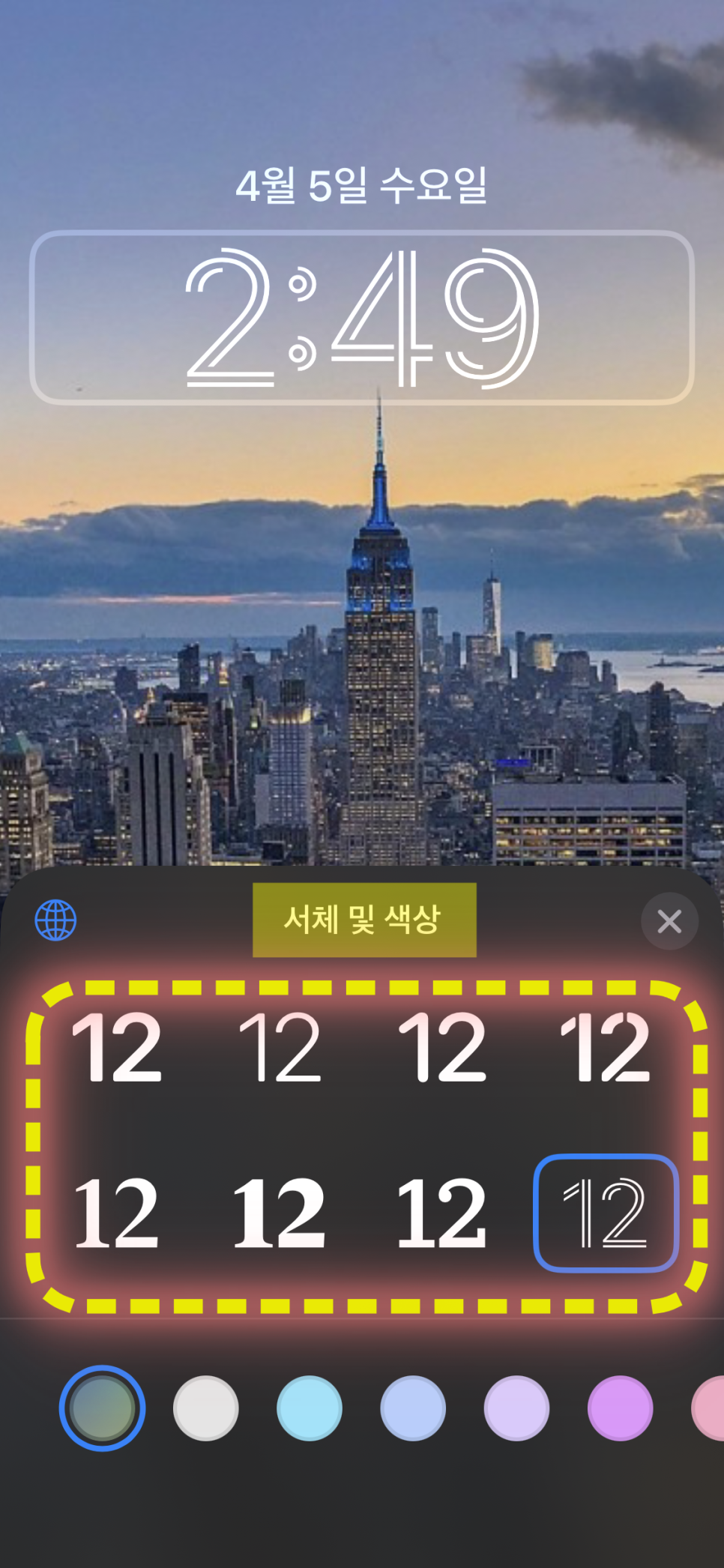724x1568 pixels.
Task: Tap the 2:49 clock widget frame
Action: tap(362, 317)
